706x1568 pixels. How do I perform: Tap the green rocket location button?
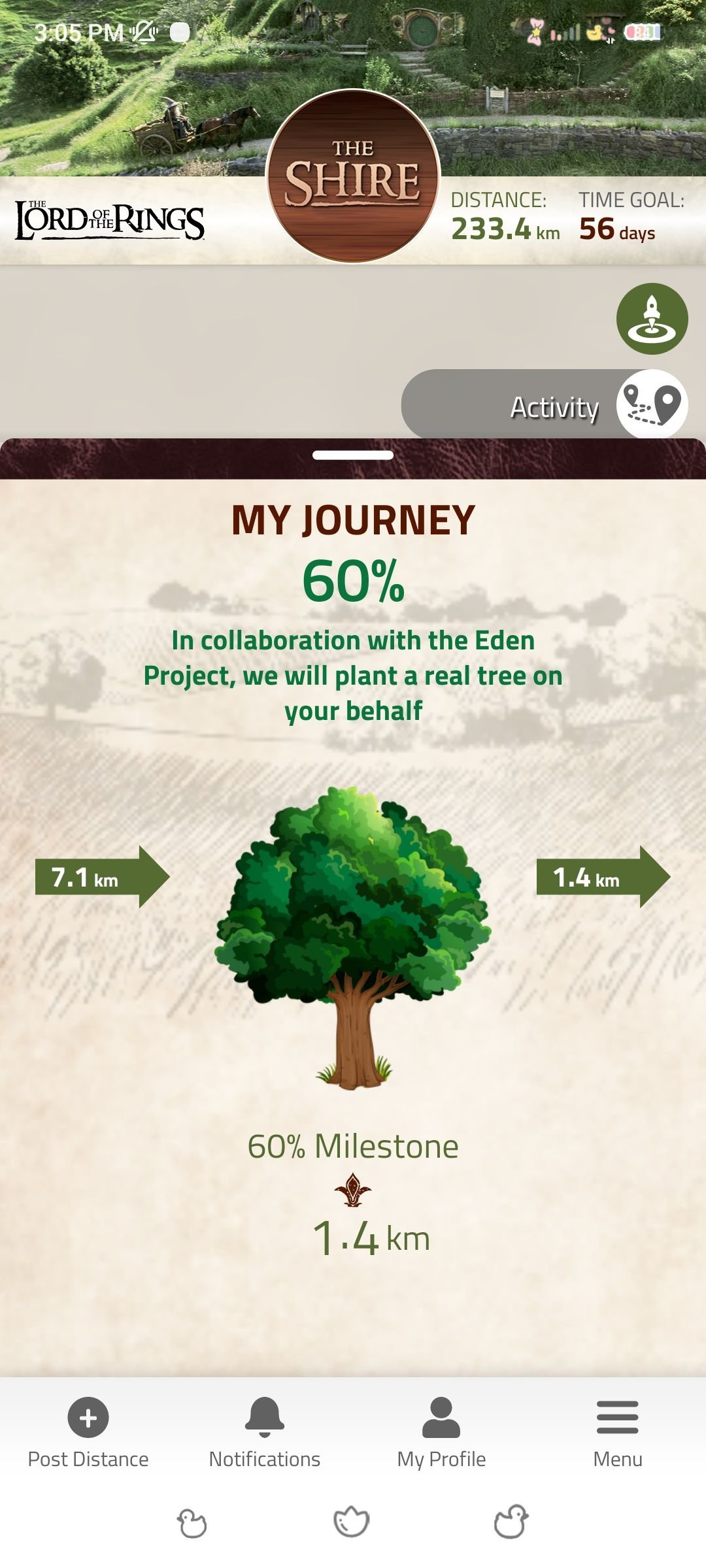(652, 319)
